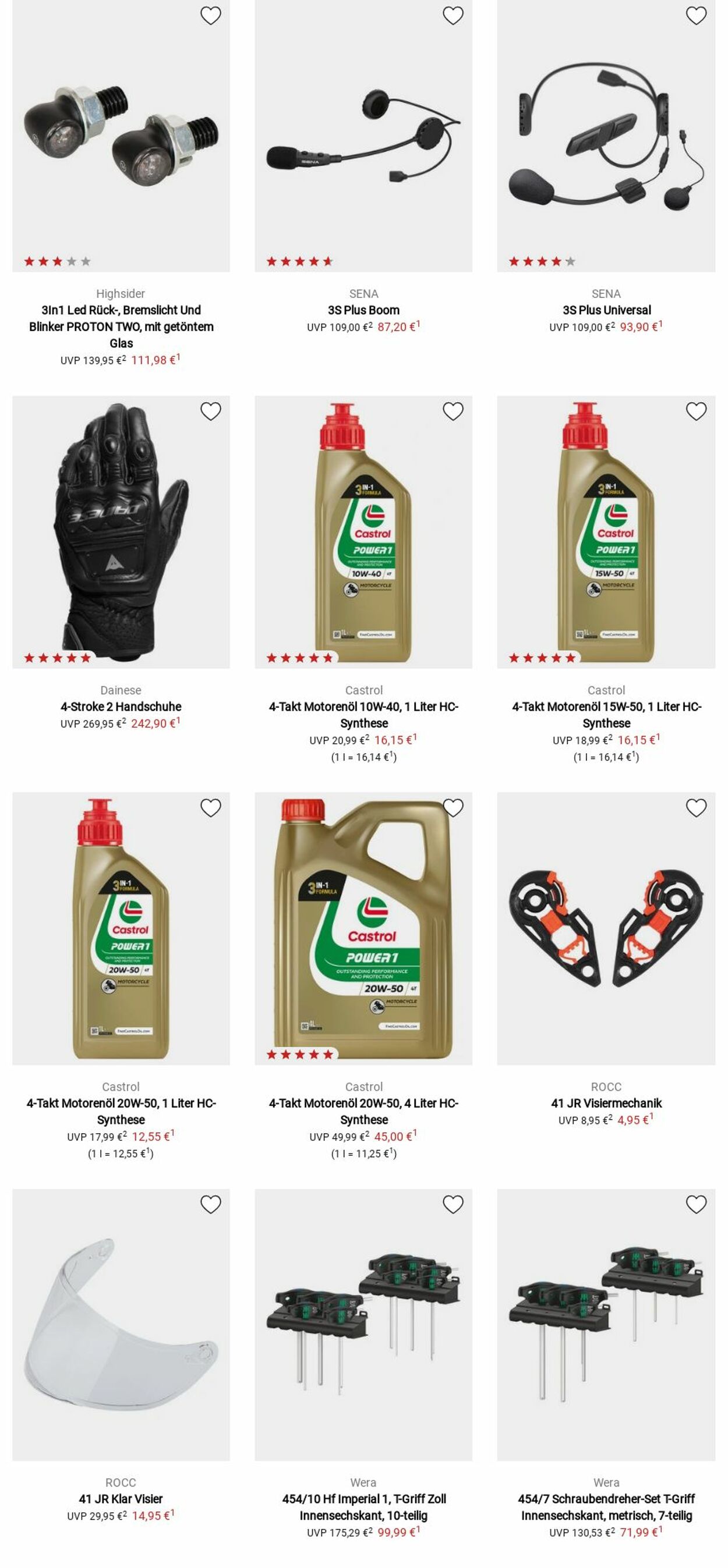The width and height of the screenshot is (728, 1568).
Task: Open Dainese 4-Stroke 2 Handschuhe product
Action: pos(121,706)
